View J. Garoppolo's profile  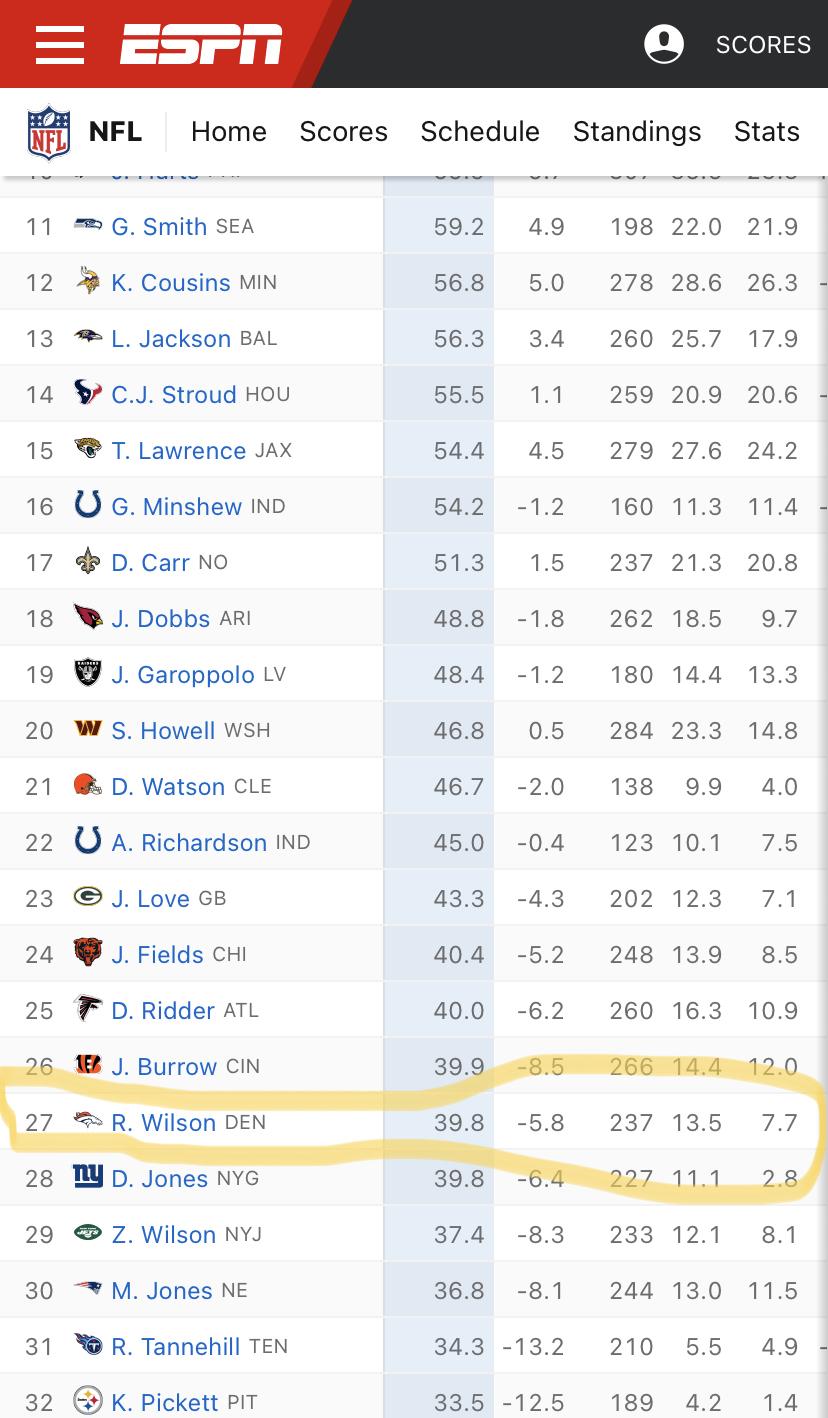183,675
